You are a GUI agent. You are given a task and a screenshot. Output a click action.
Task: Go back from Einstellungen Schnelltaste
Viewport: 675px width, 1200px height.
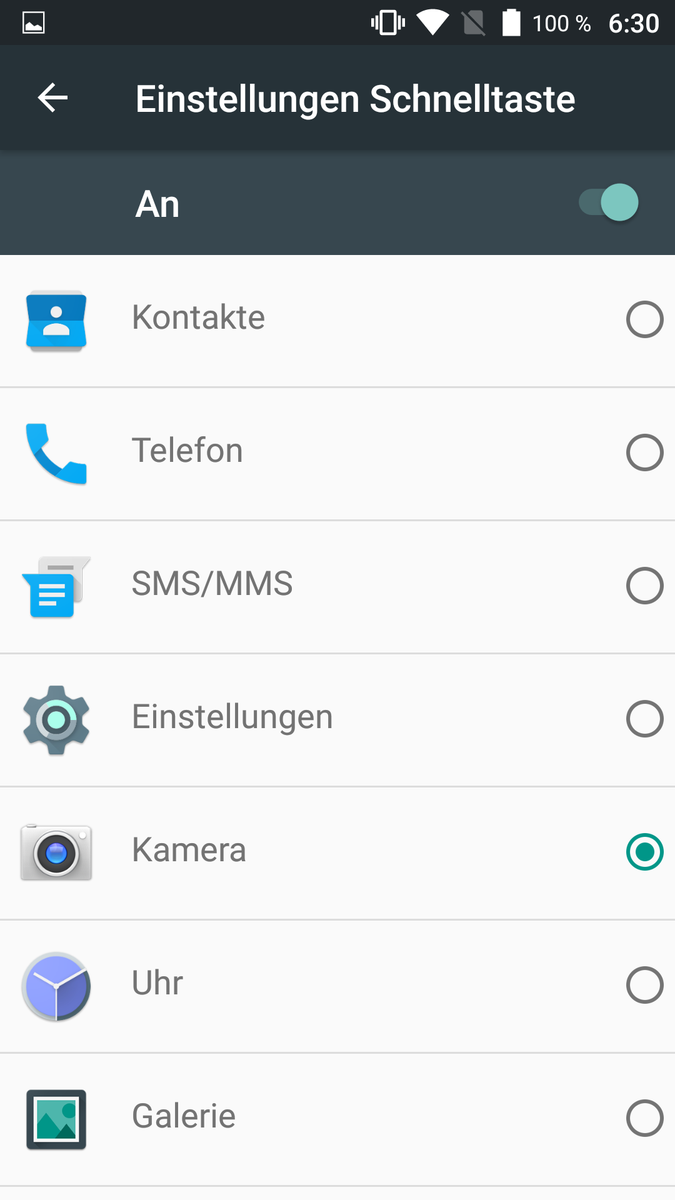tap(53, 98)
